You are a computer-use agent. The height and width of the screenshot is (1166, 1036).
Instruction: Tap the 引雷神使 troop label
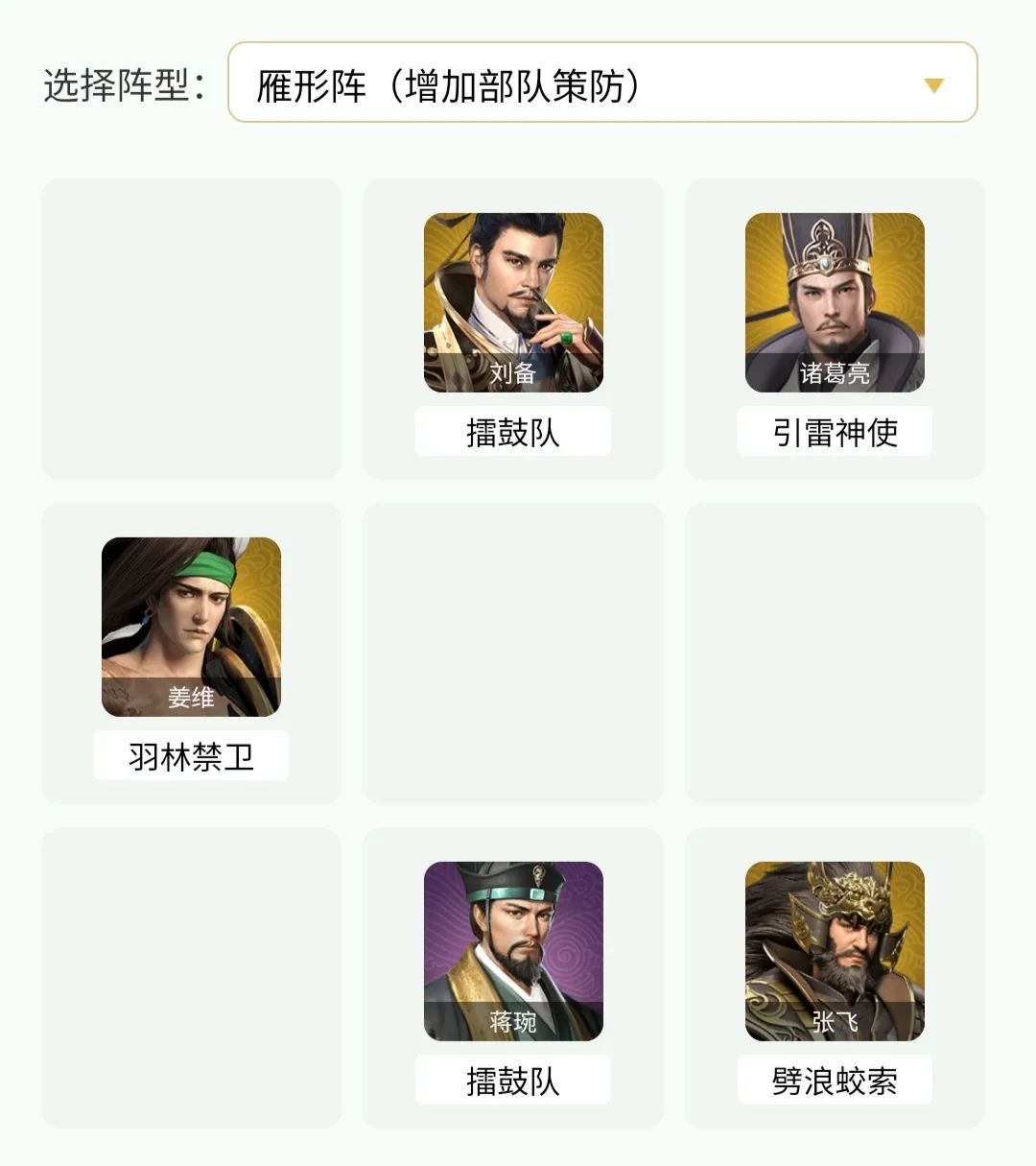click(835, 432)
